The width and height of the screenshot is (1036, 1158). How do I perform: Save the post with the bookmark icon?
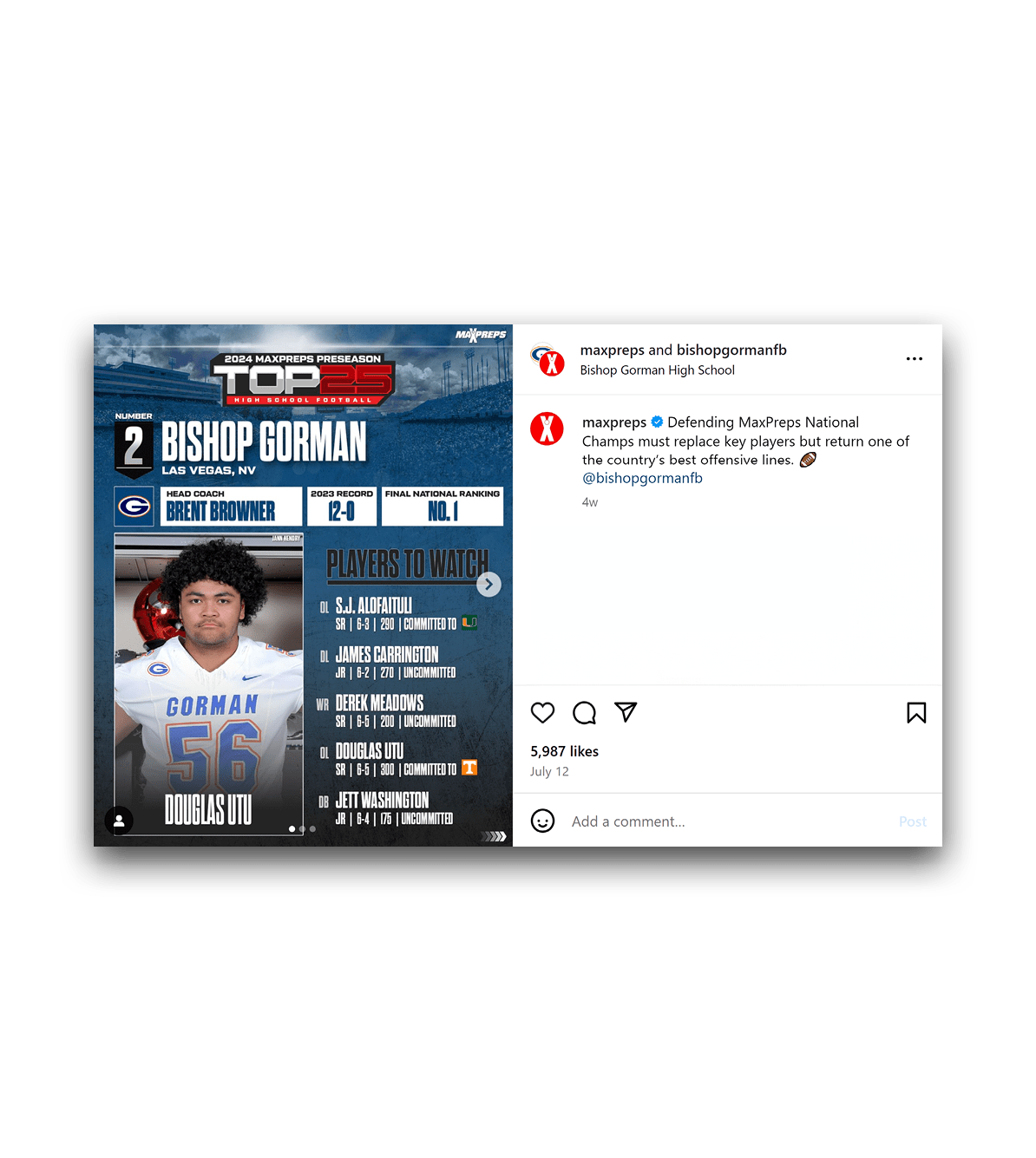click(916, 713)
